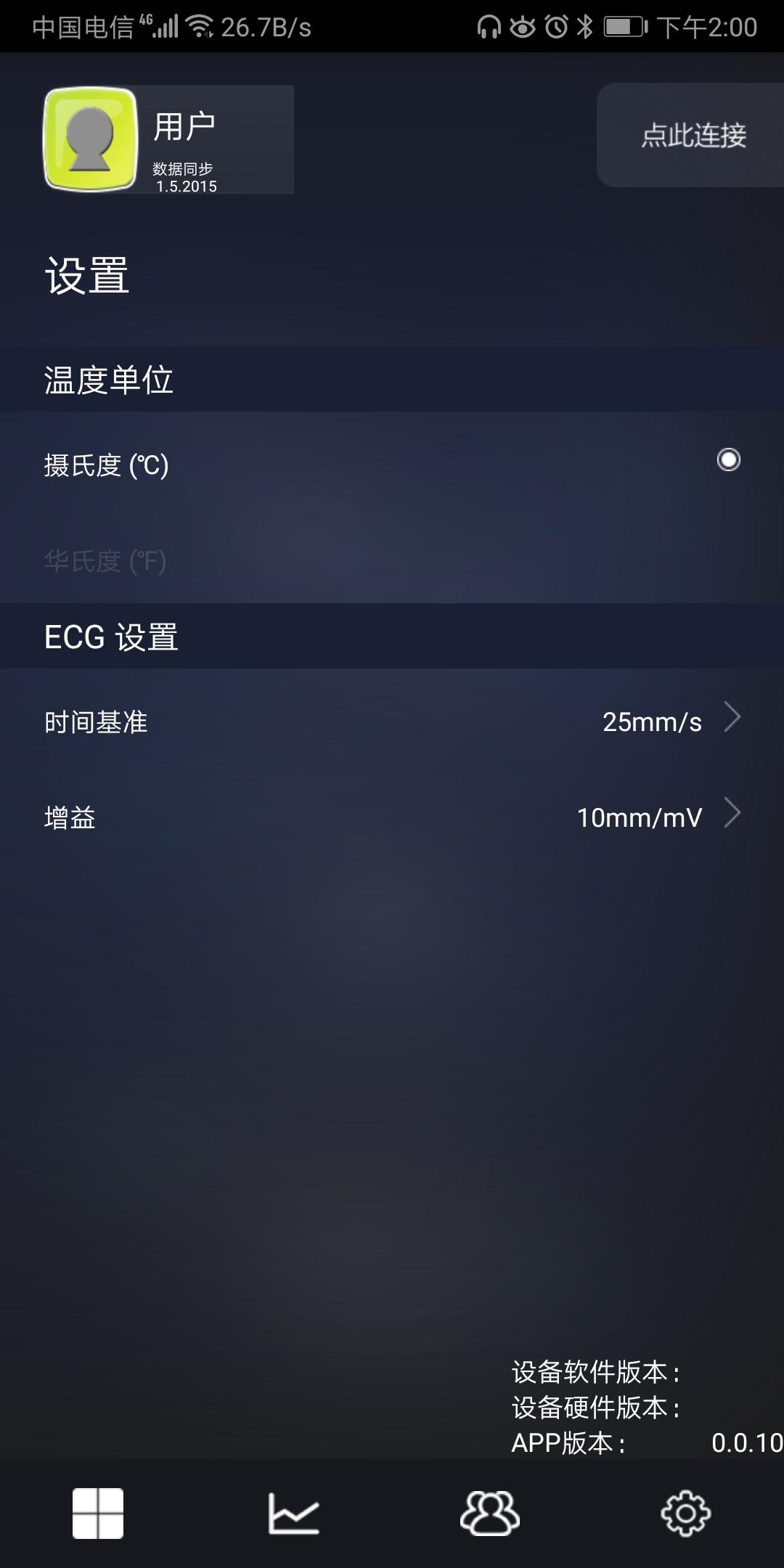Select 摄氏度 temperature unit radio button

728,460
